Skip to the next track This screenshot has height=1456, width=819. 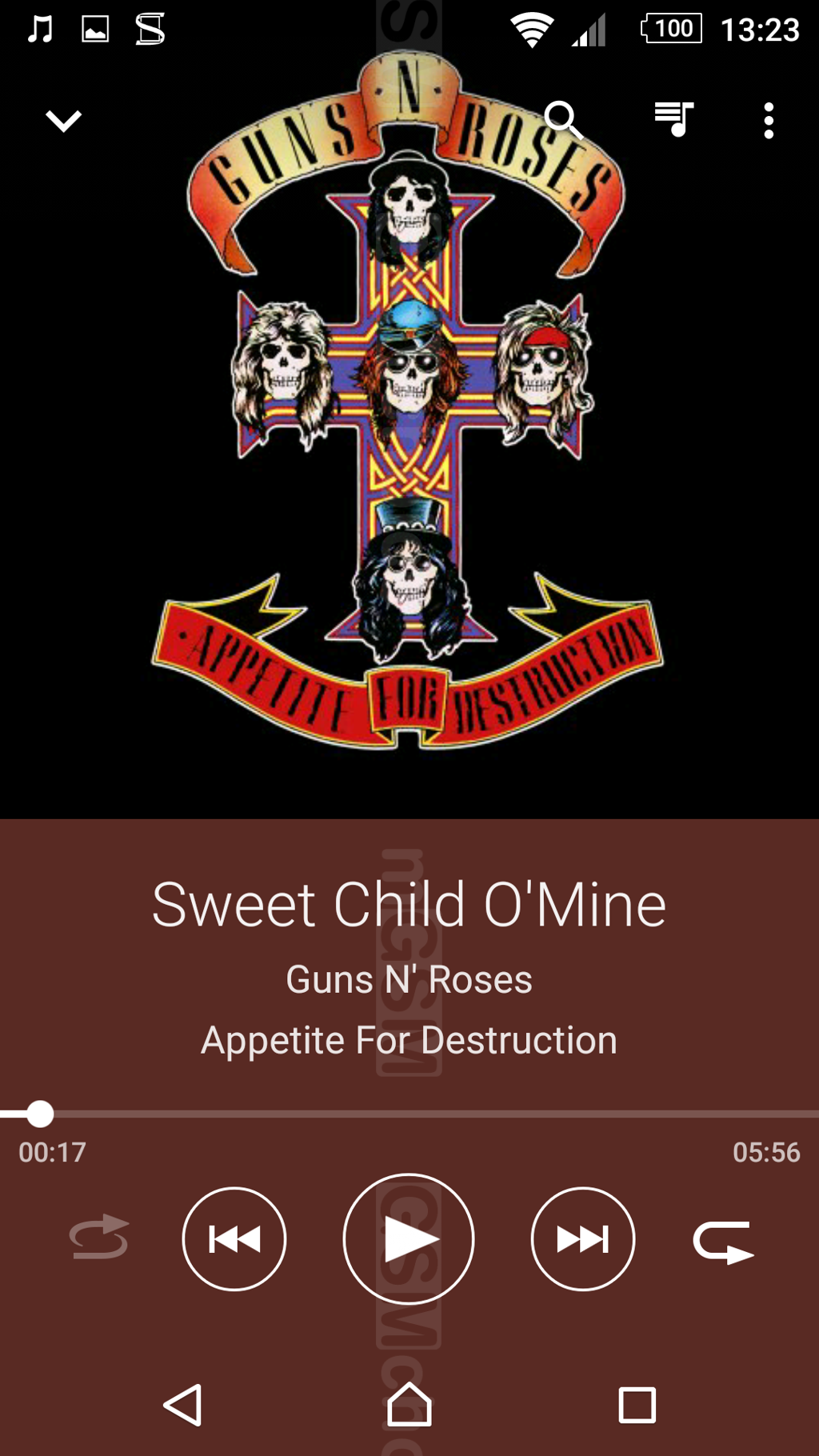[x=582, y=1239]
